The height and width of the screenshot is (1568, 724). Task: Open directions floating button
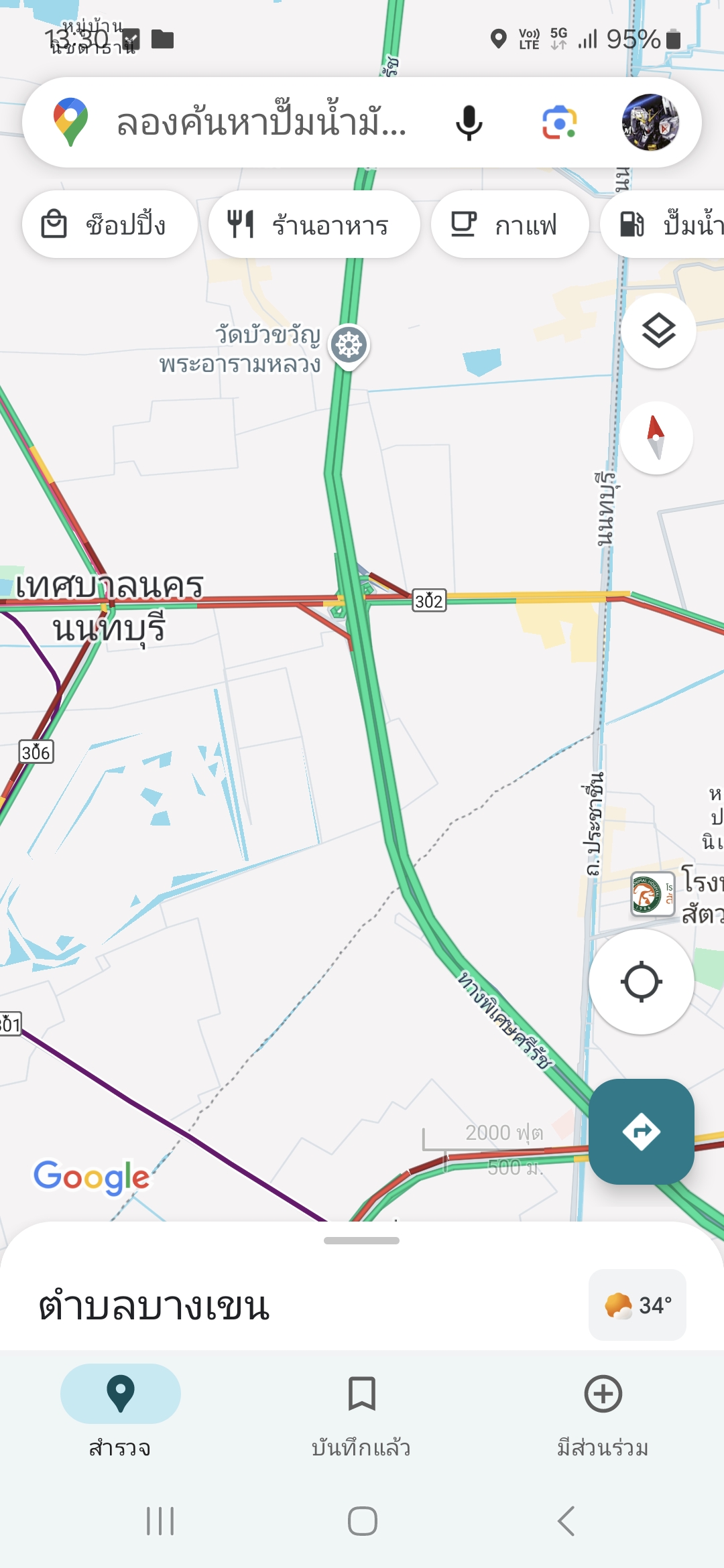point(642,1132)
